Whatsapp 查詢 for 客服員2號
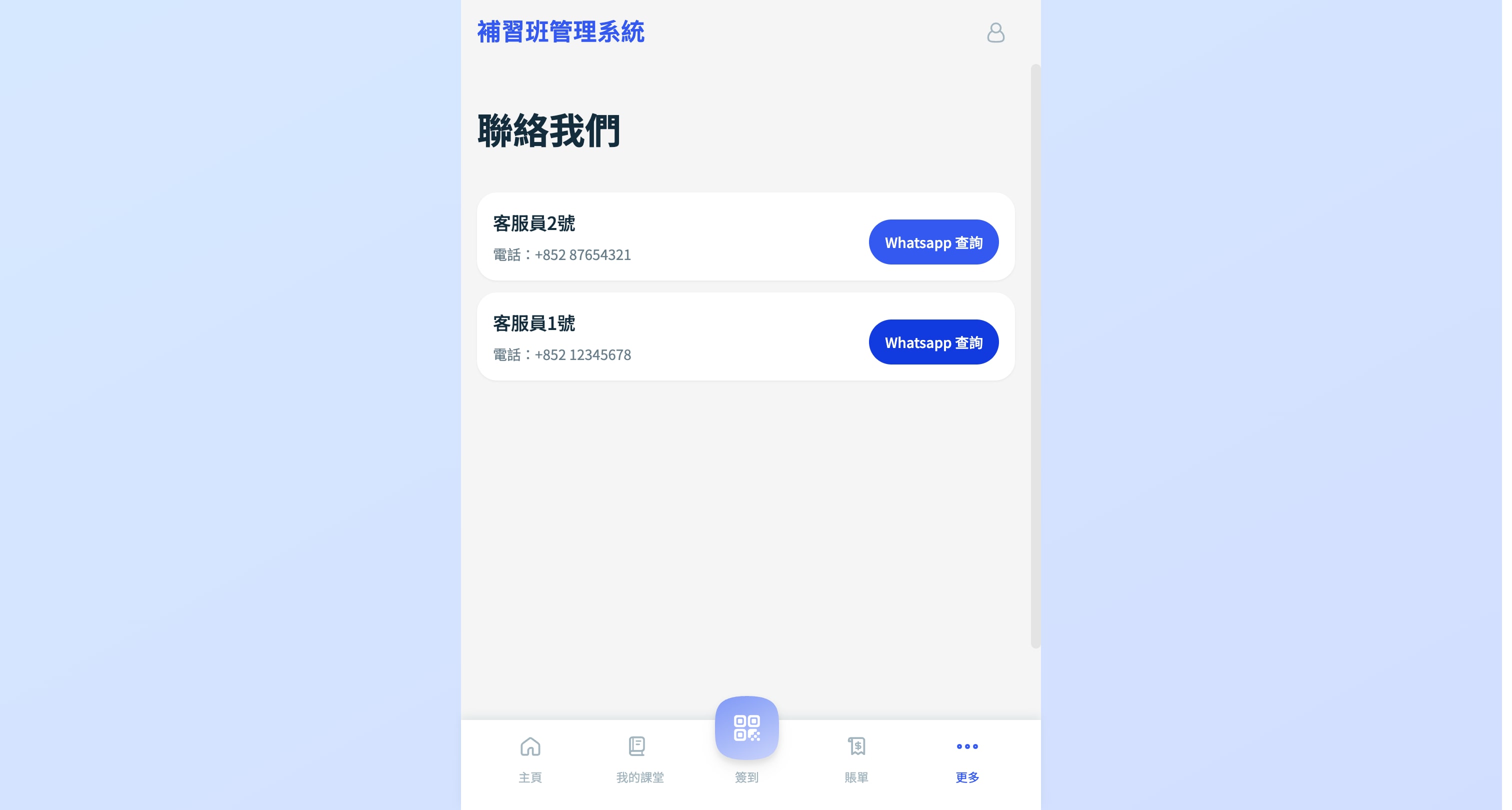This screenshot has width=1512, height=810. pos(939,243)
